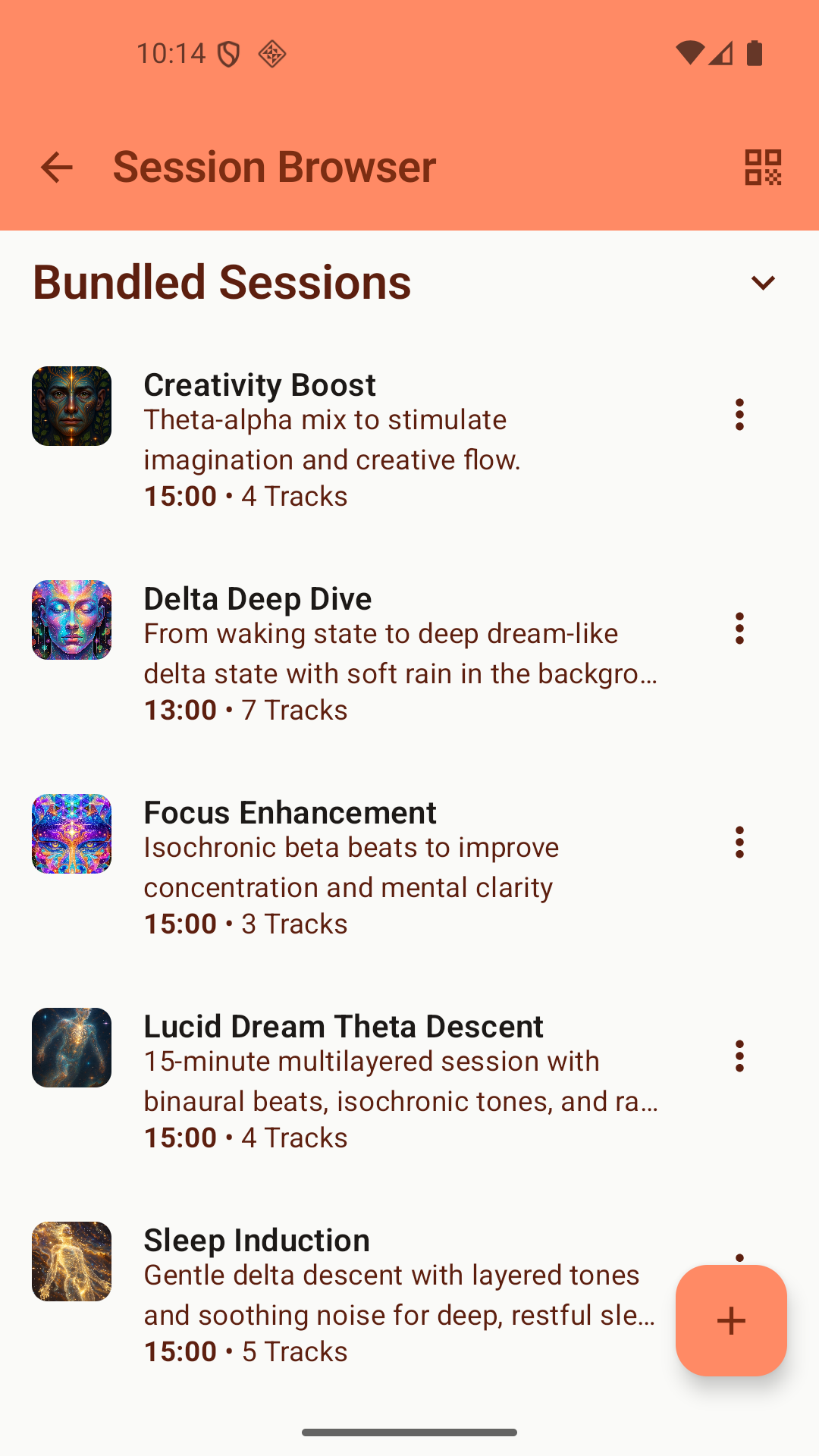The image size is (819, 1456).
Task: Open the QR code scanner icon
Action: click(x=764, y=167)
